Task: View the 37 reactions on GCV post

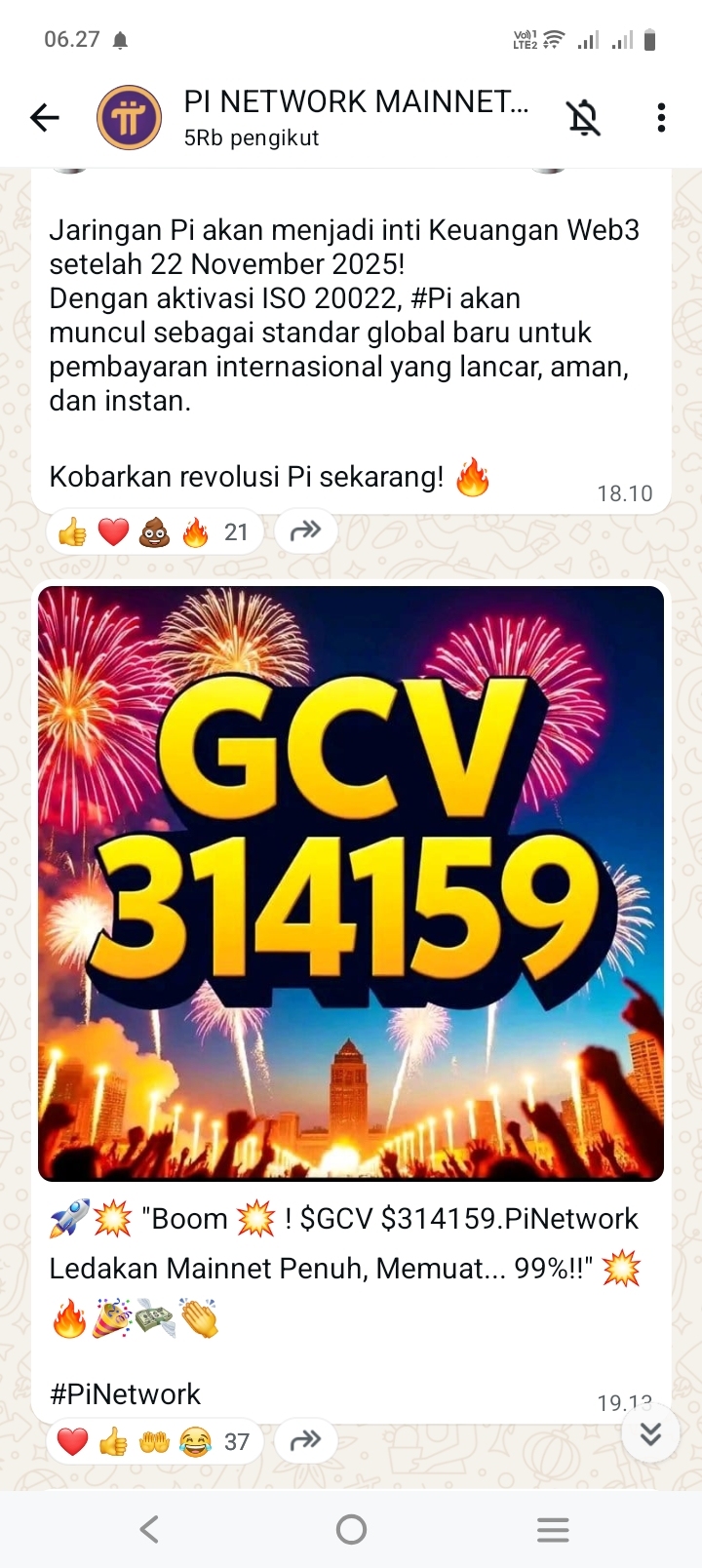Action: (154, 1441)
